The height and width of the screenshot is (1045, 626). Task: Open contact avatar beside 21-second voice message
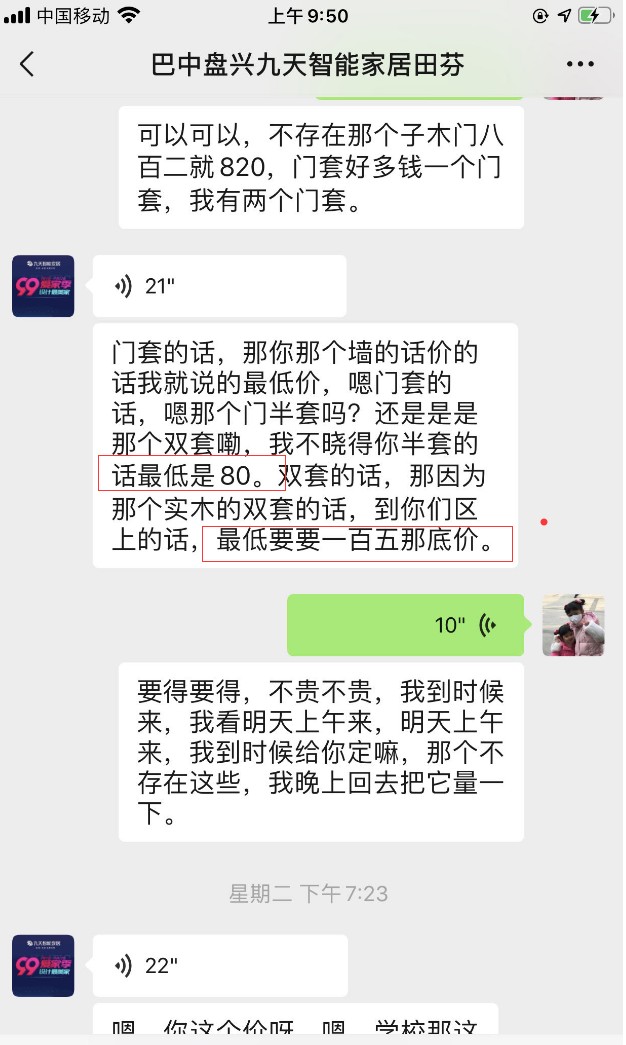click(x=43, y=286)
